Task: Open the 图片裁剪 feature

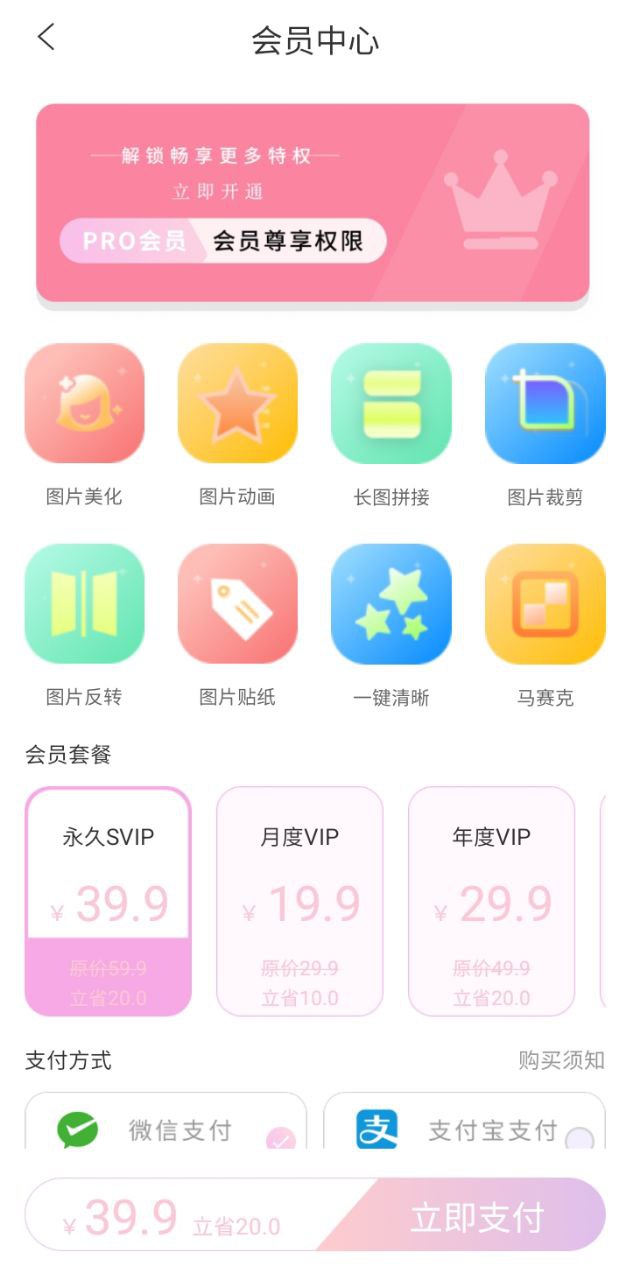Action: tap(544, 404)
